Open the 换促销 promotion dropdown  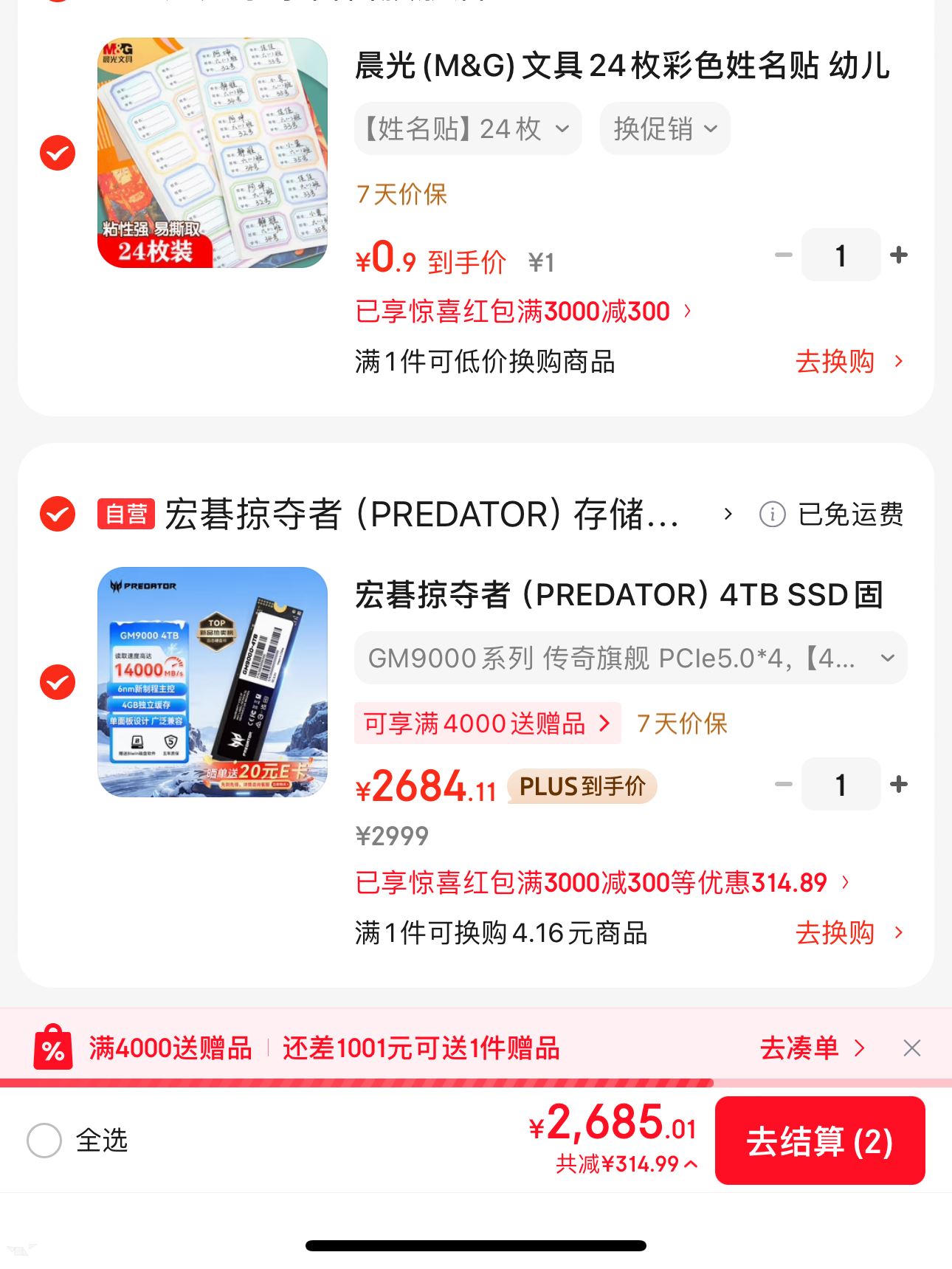pos(665,129)
